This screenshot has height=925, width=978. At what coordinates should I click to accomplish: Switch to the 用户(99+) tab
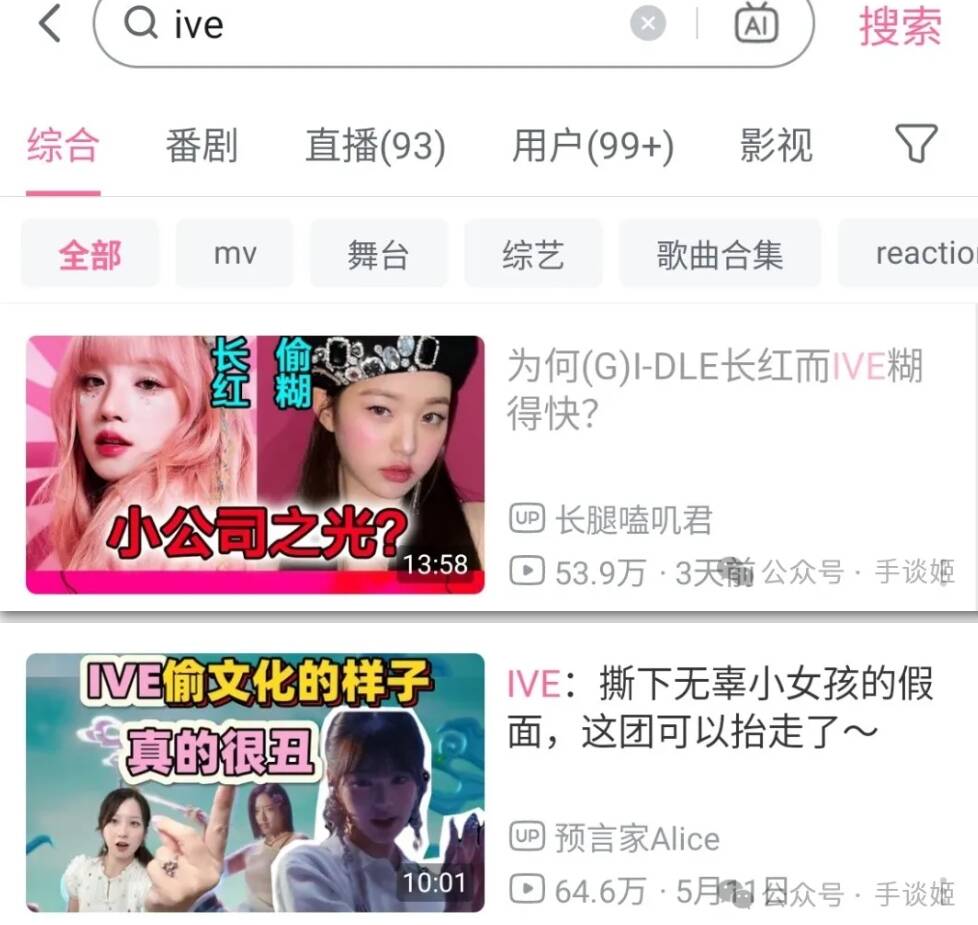593,146
